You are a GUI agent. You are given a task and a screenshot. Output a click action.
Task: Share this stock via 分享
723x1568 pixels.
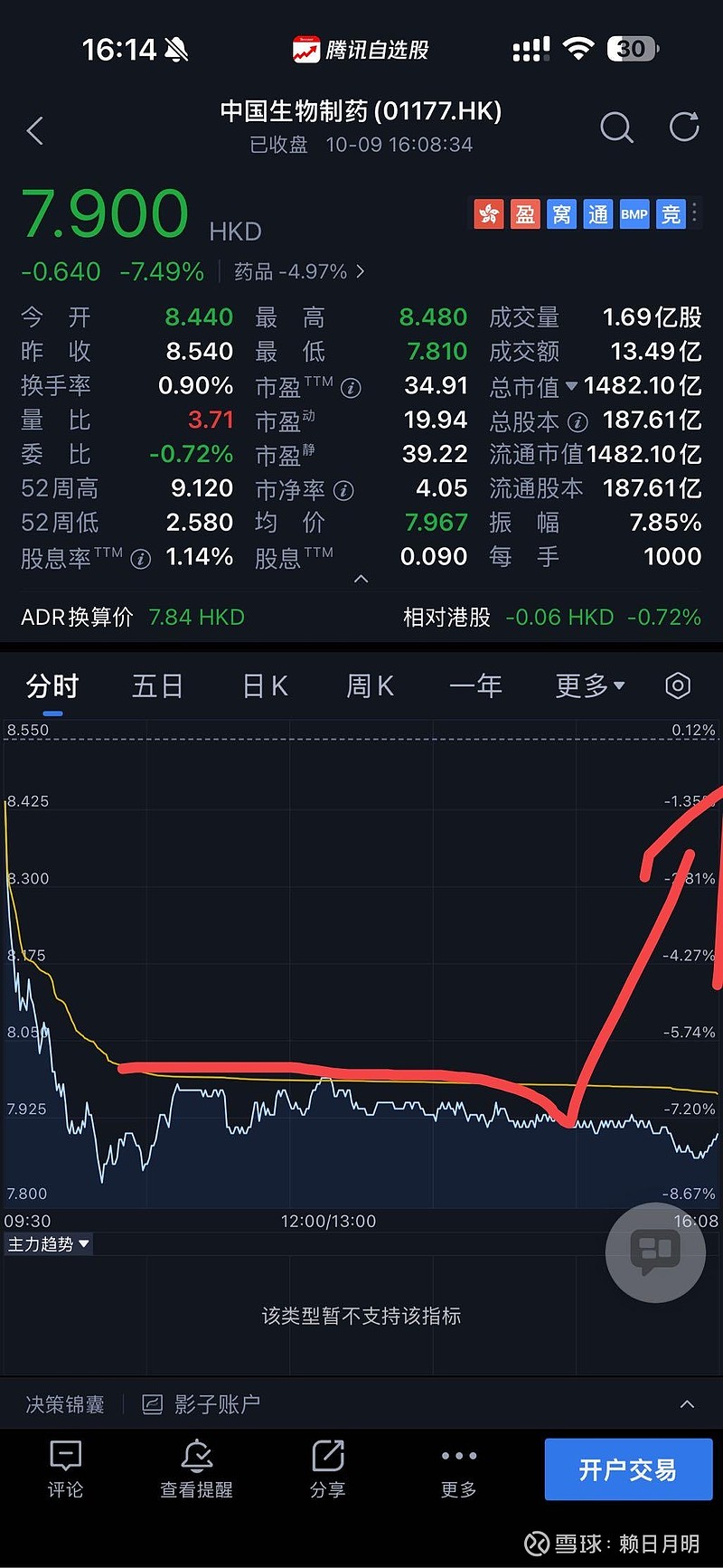pyautogui.click(x=328, y=1470)
